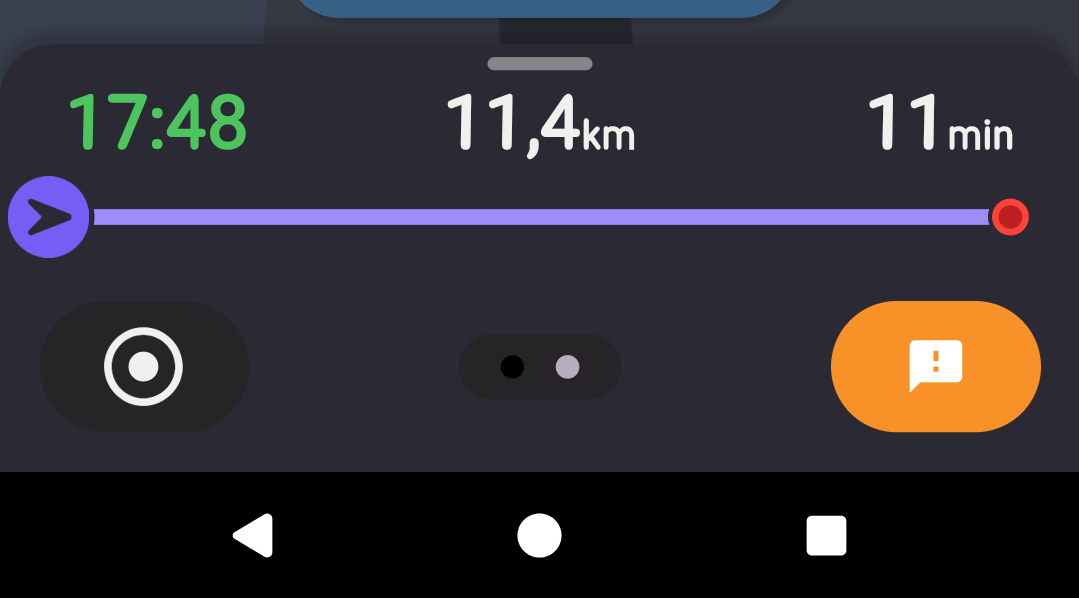Open recent apps
The image size is (1079, 598).
coord(826,536)
